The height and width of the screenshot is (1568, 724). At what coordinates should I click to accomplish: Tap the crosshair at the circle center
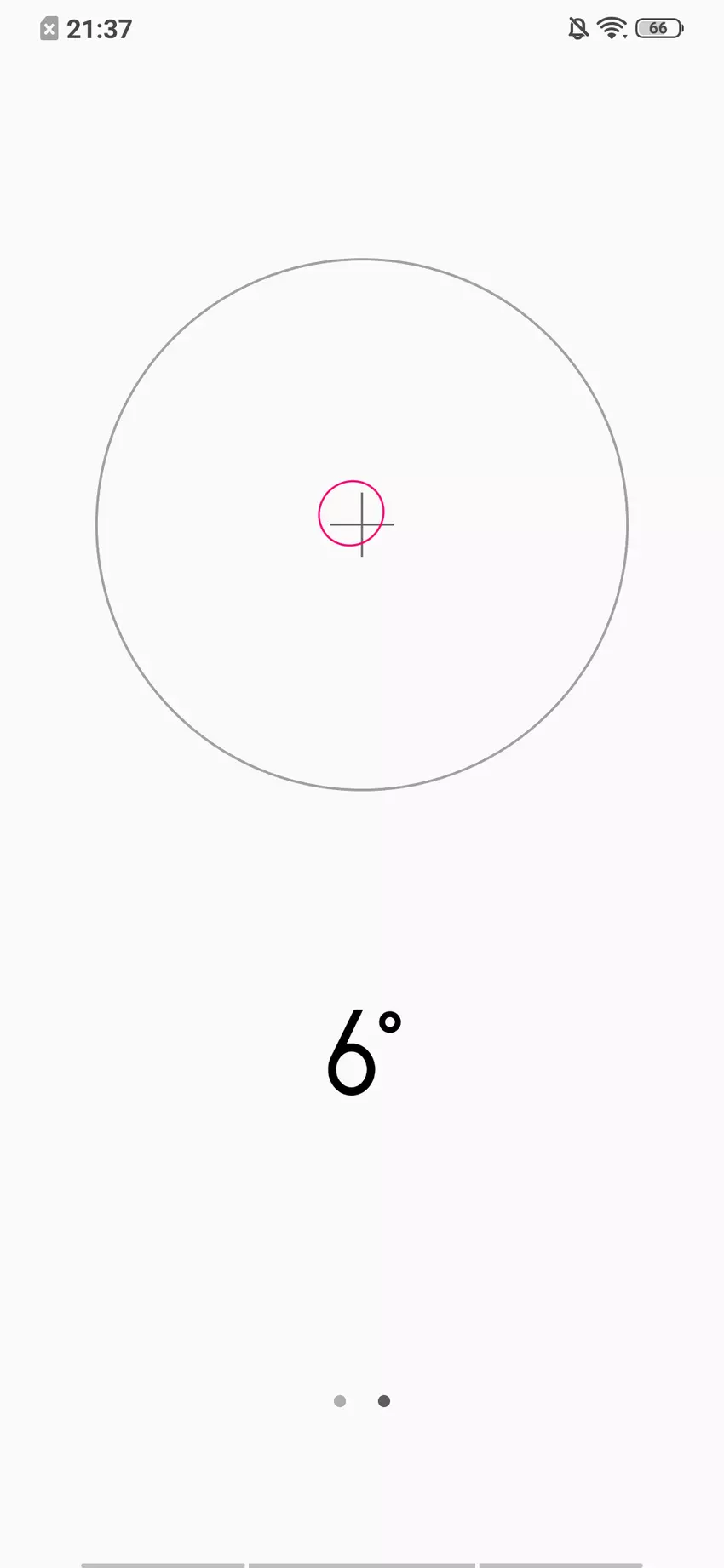361,525
